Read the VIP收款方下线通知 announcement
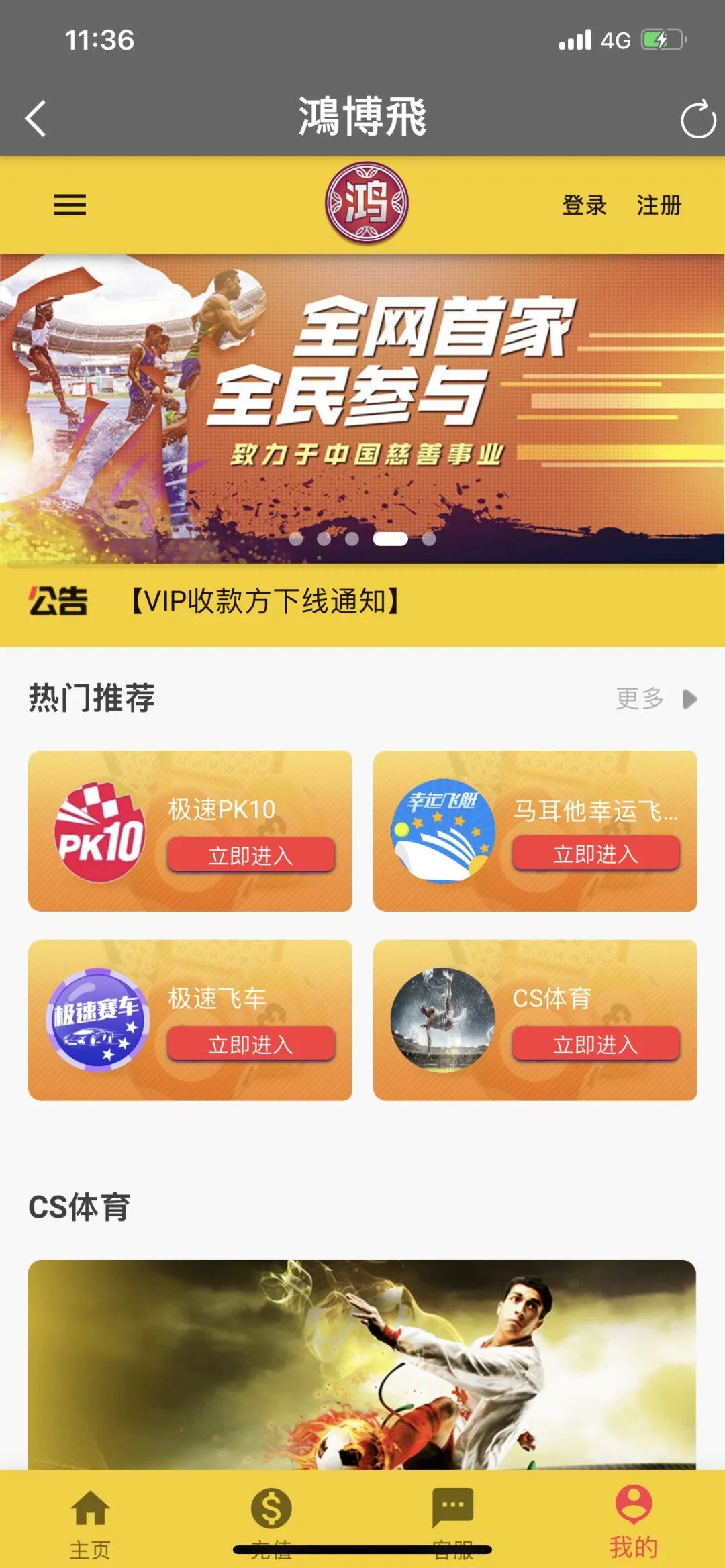725x1568 pixels. click(x=265, y=601)
